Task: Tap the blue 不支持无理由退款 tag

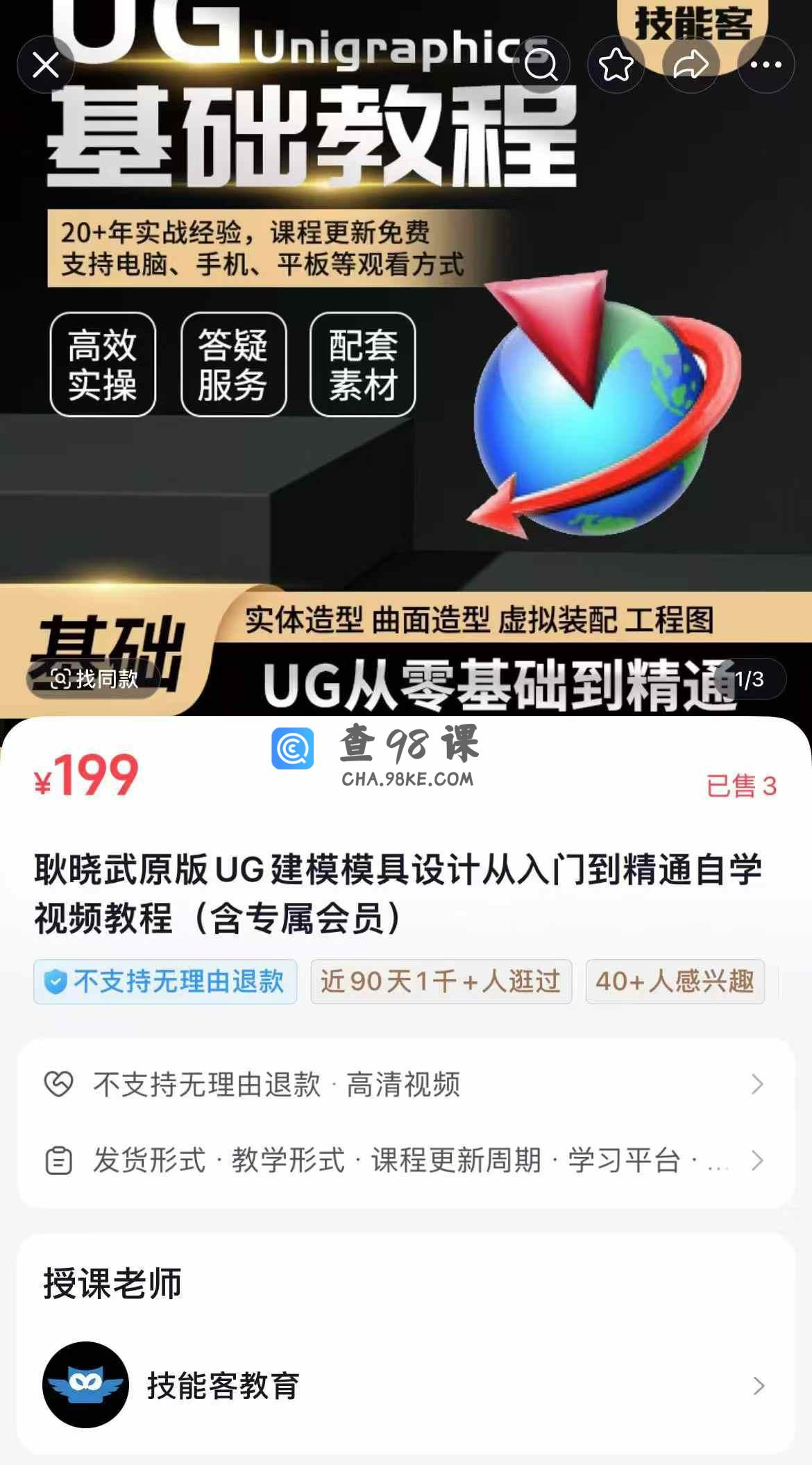Action: 165,981
